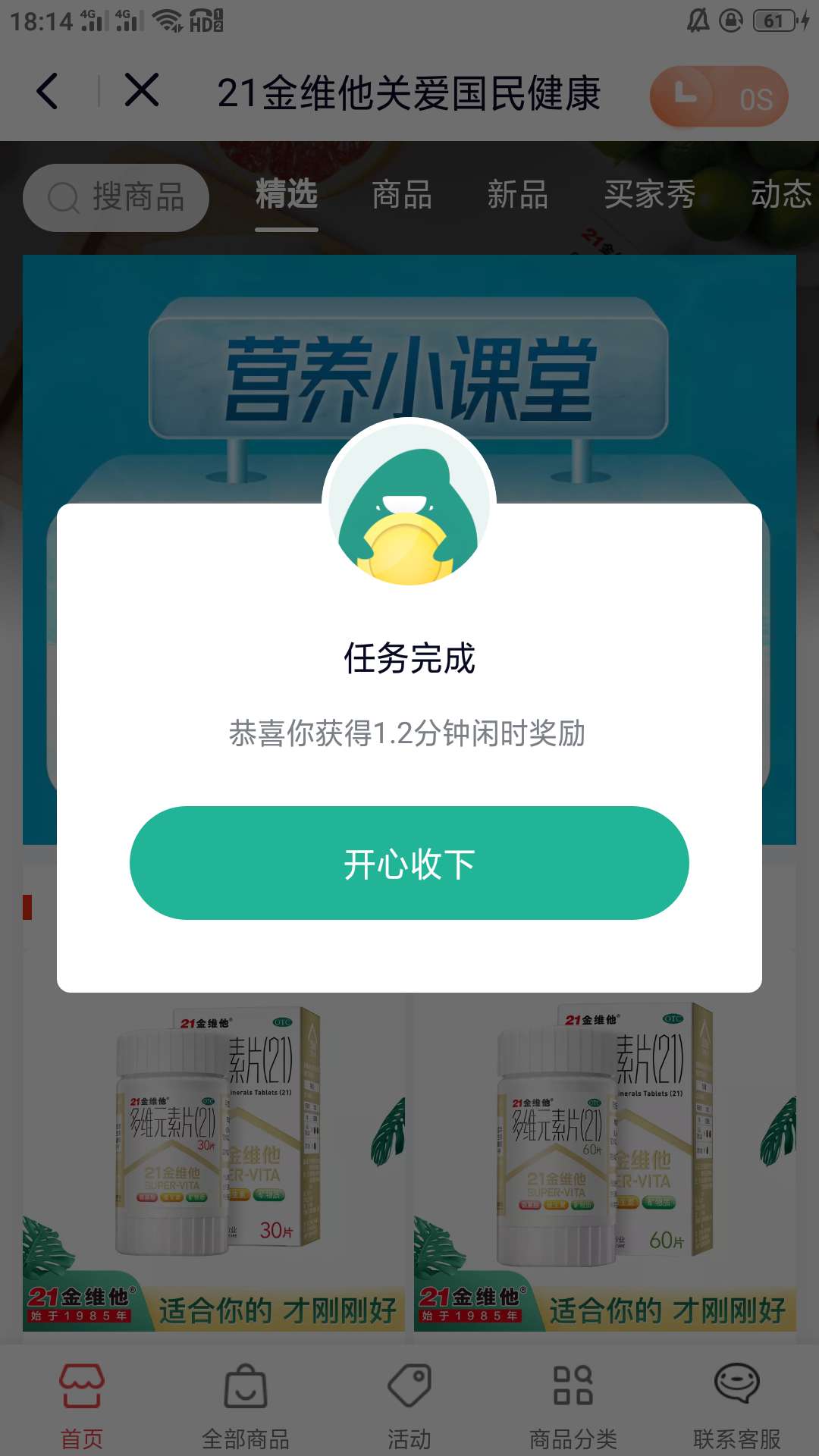Go back with the top-left arrow
Screen dimensions: 819x1456
[47, 92]
